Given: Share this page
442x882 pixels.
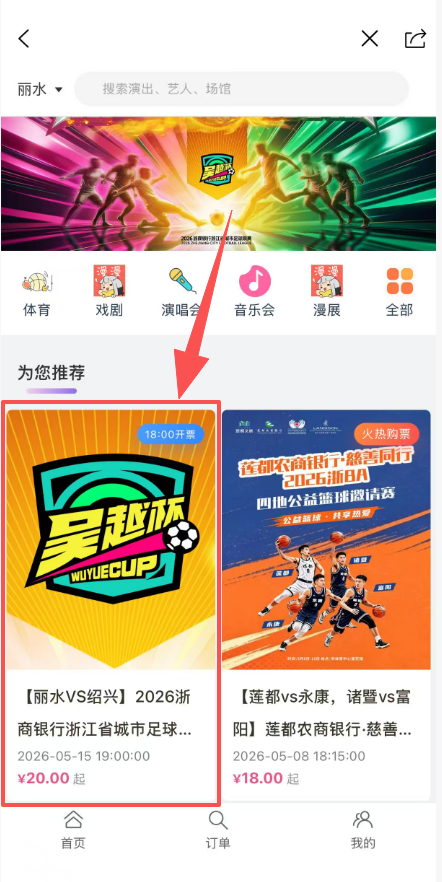Looking at the screenshot, I should coord(416,38).
